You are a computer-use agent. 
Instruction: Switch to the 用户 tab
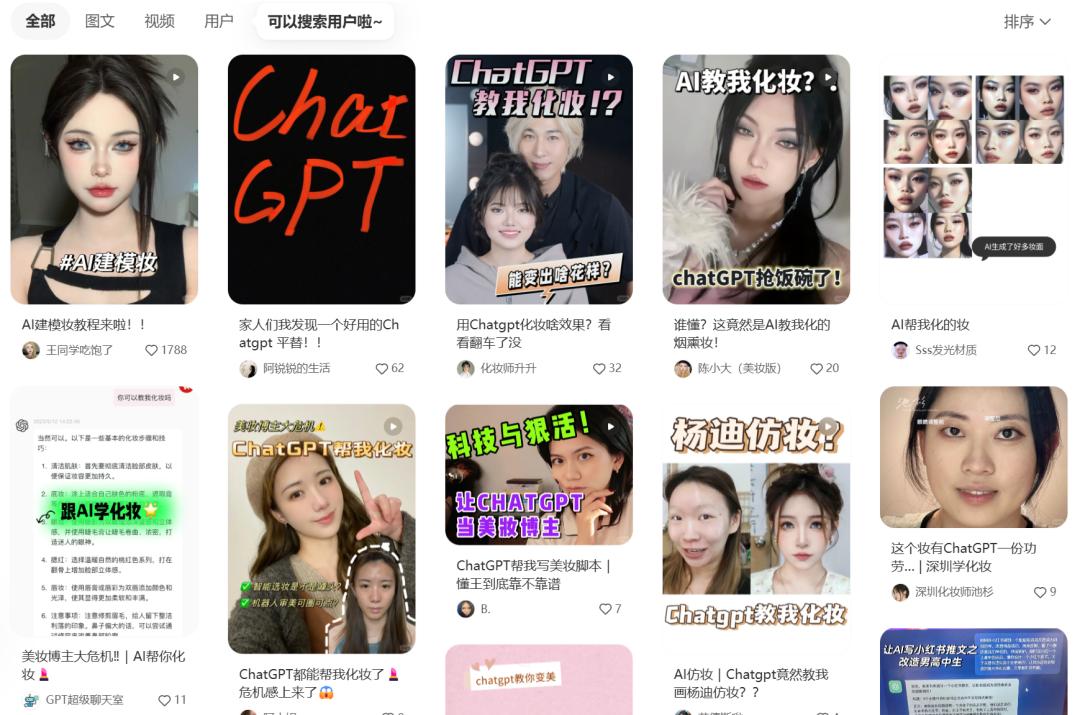(218, 21)
